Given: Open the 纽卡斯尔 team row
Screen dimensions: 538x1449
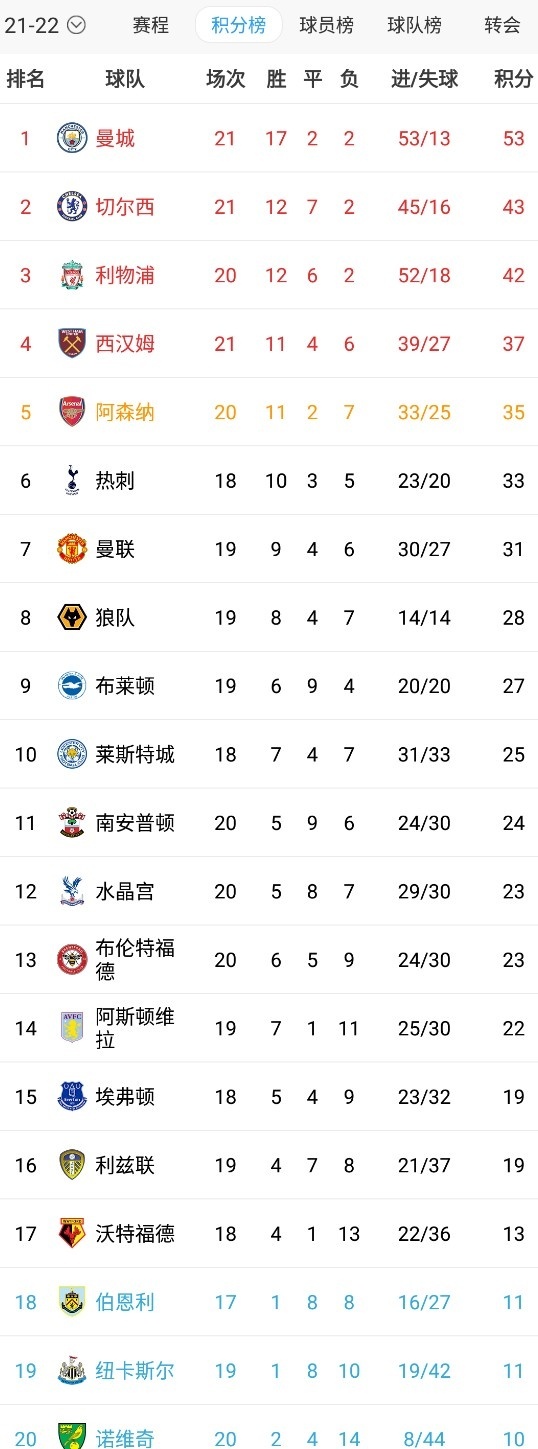Looking at the screenshot, I should pyautogui.click(x=269, y=1371).
